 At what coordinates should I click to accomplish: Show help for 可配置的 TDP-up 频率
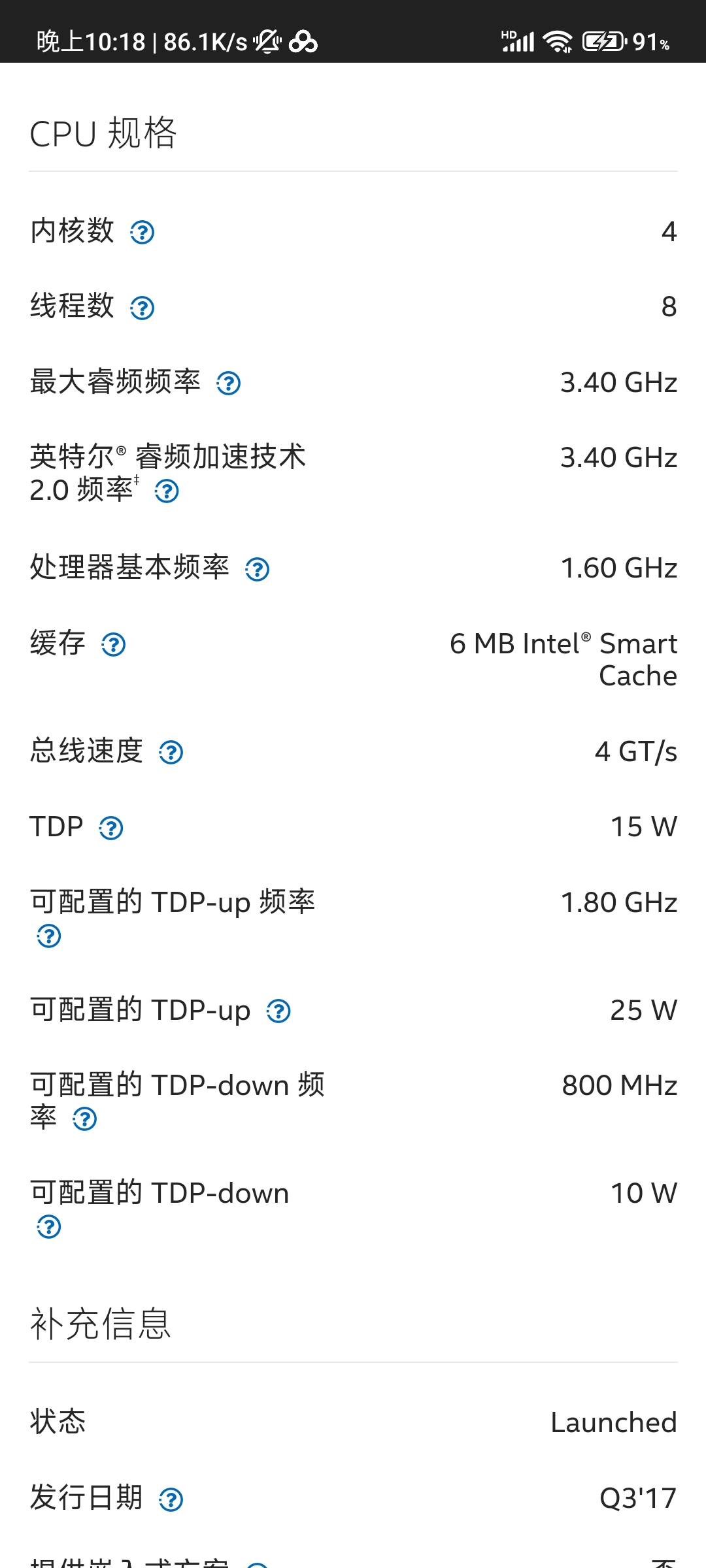pos(49,936)
